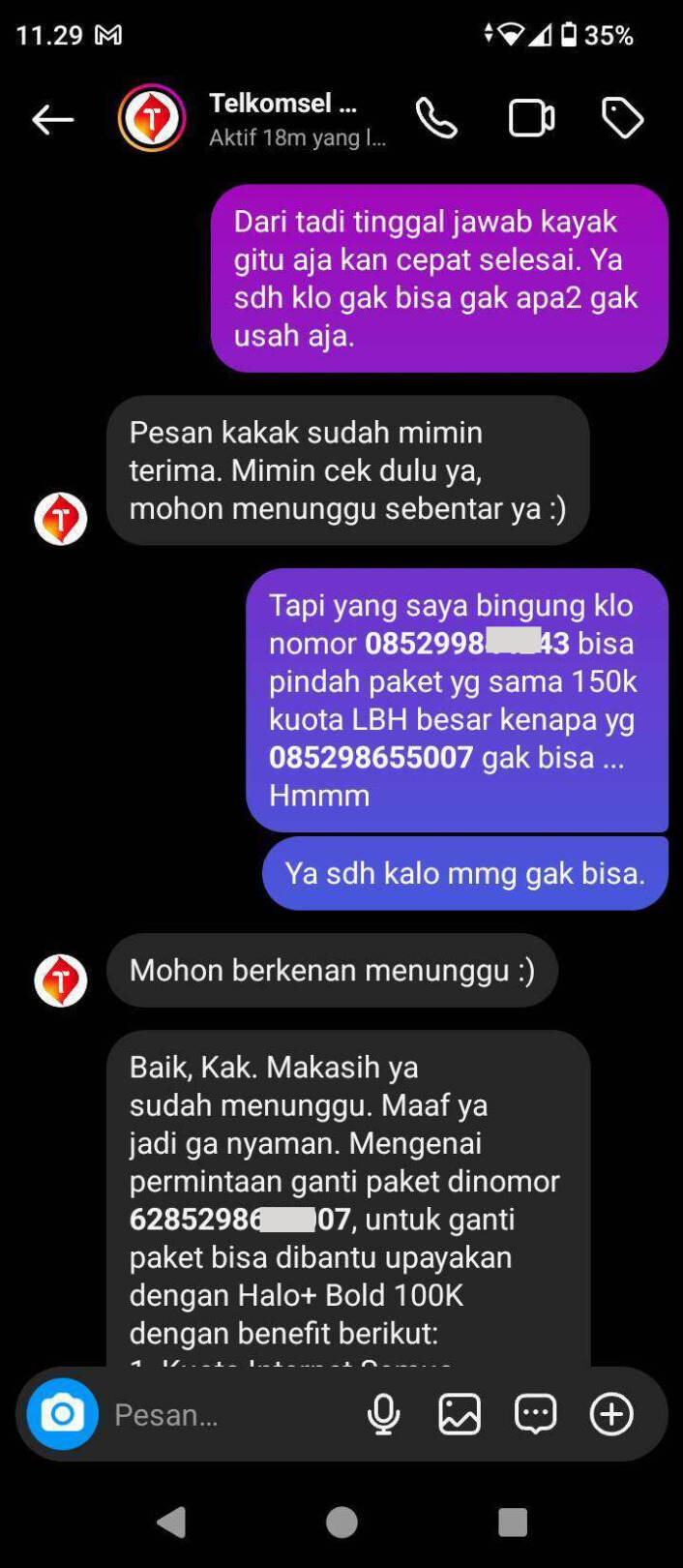This screenshot has width=683, height=1568.
Task: Open the label tag icon
Action: 622,119
